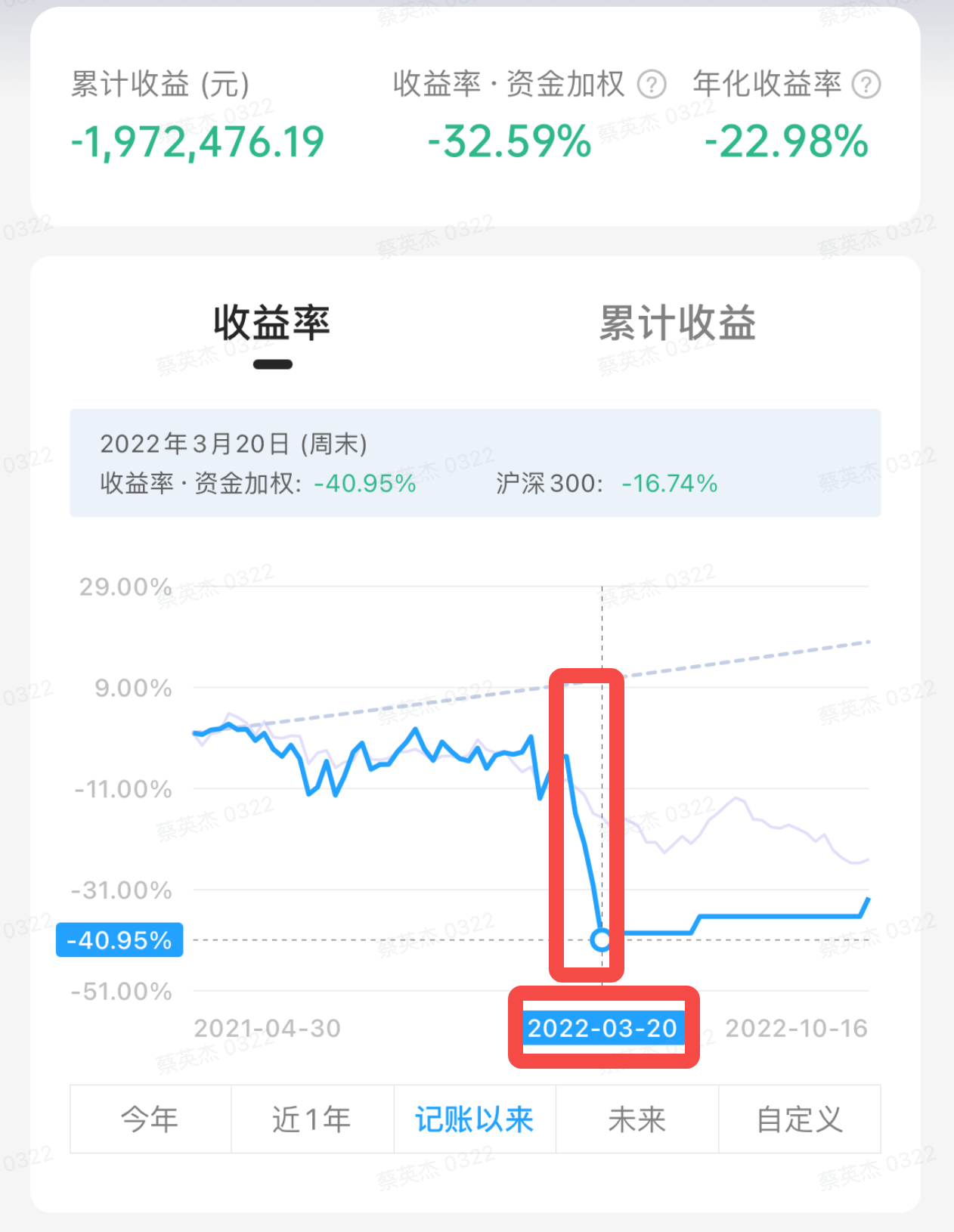Select the 记账以来 time range
The image size is (954, 1232).
click(475, 1119)
